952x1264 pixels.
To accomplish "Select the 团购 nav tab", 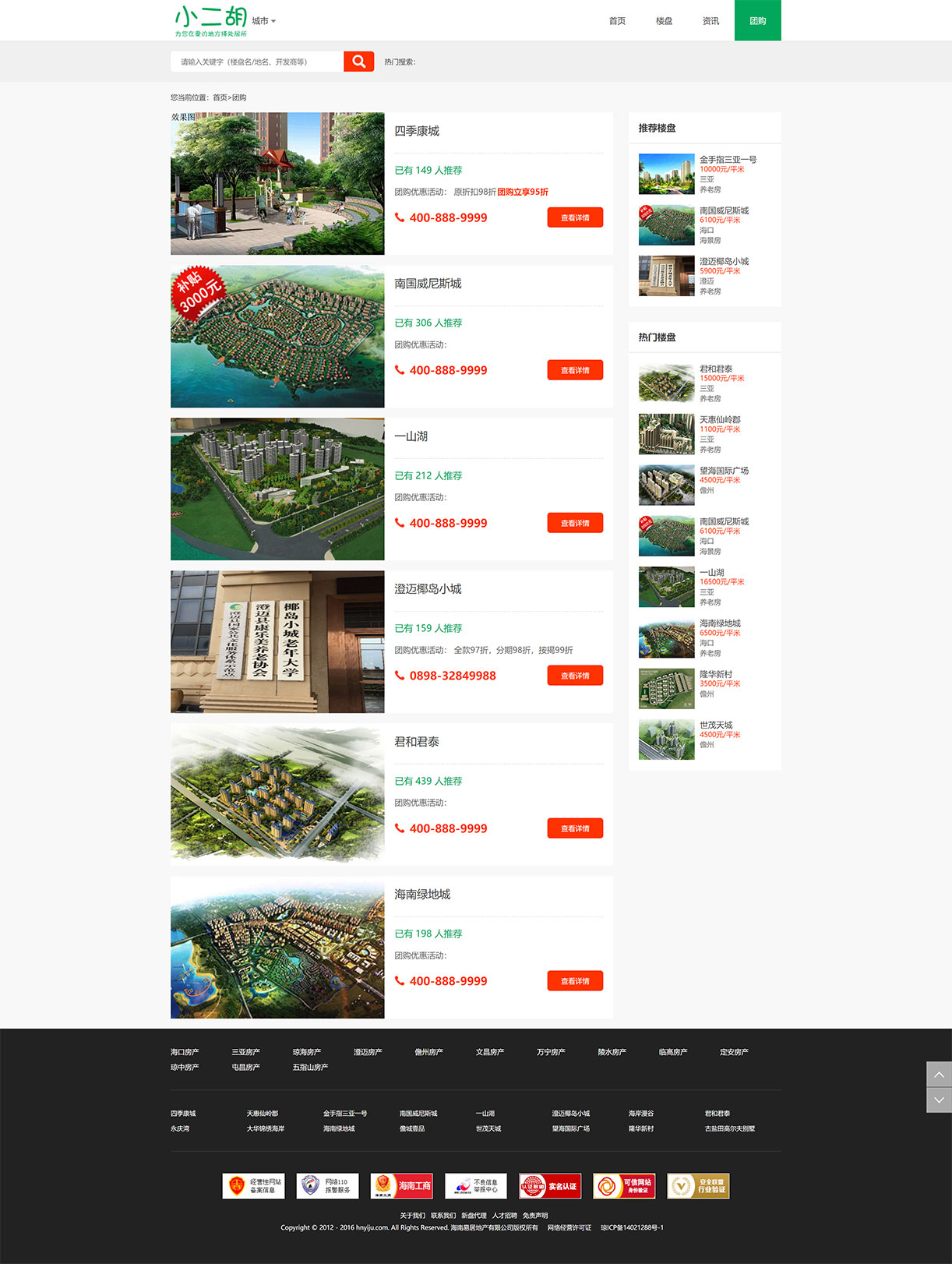I will [757, 21].
